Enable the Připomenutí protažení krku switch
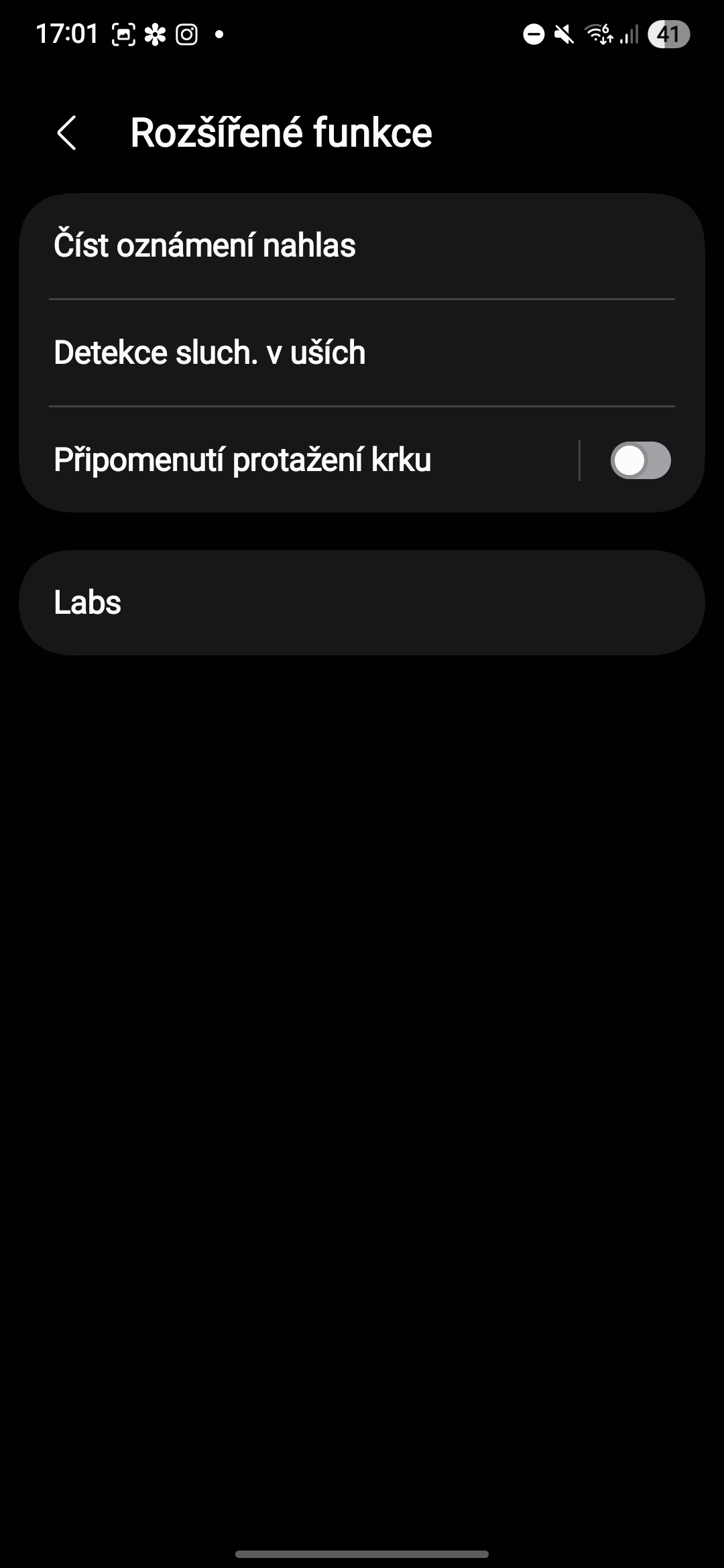This screenshot has width=724, height=1568. coord(640,460)
